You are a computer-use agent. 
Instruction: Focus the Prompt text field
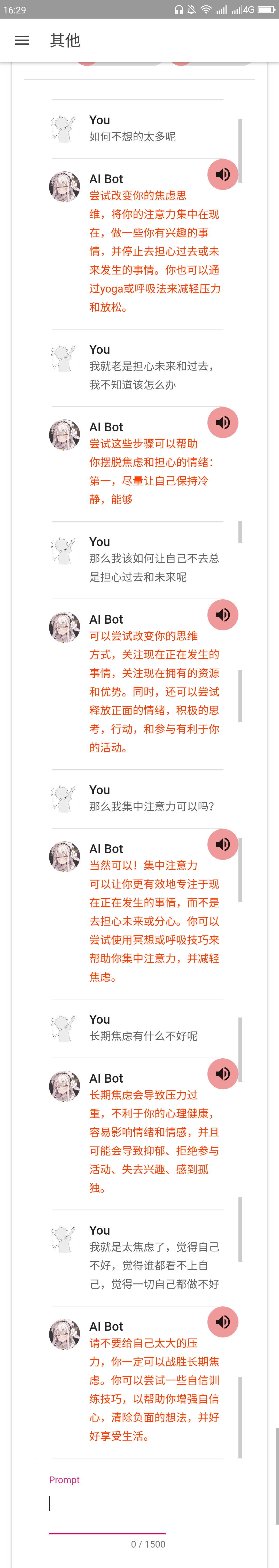click(x=107, y=1503)
